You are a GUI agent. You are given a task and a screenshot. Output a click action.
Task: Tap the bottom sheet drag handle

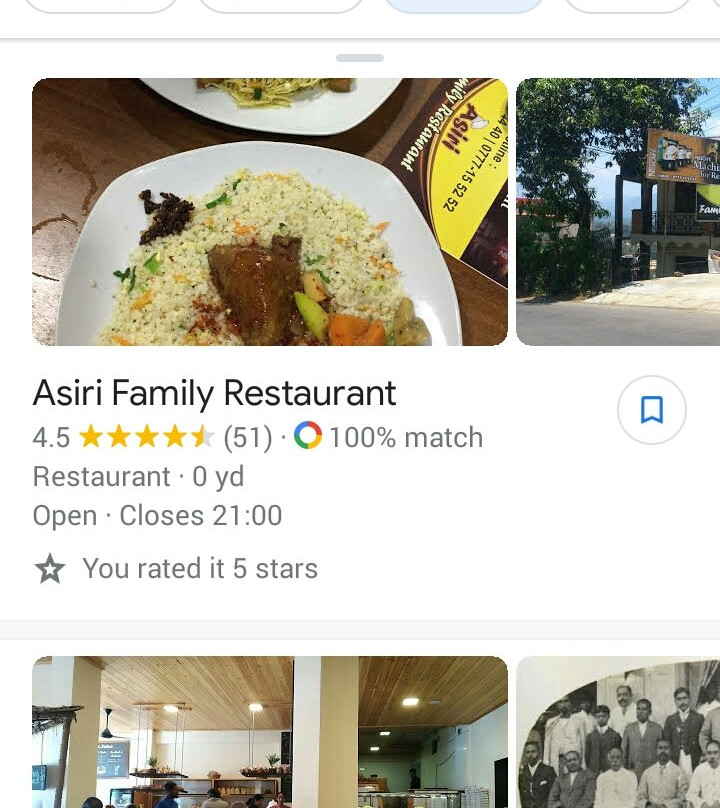(x=360, y=58)
